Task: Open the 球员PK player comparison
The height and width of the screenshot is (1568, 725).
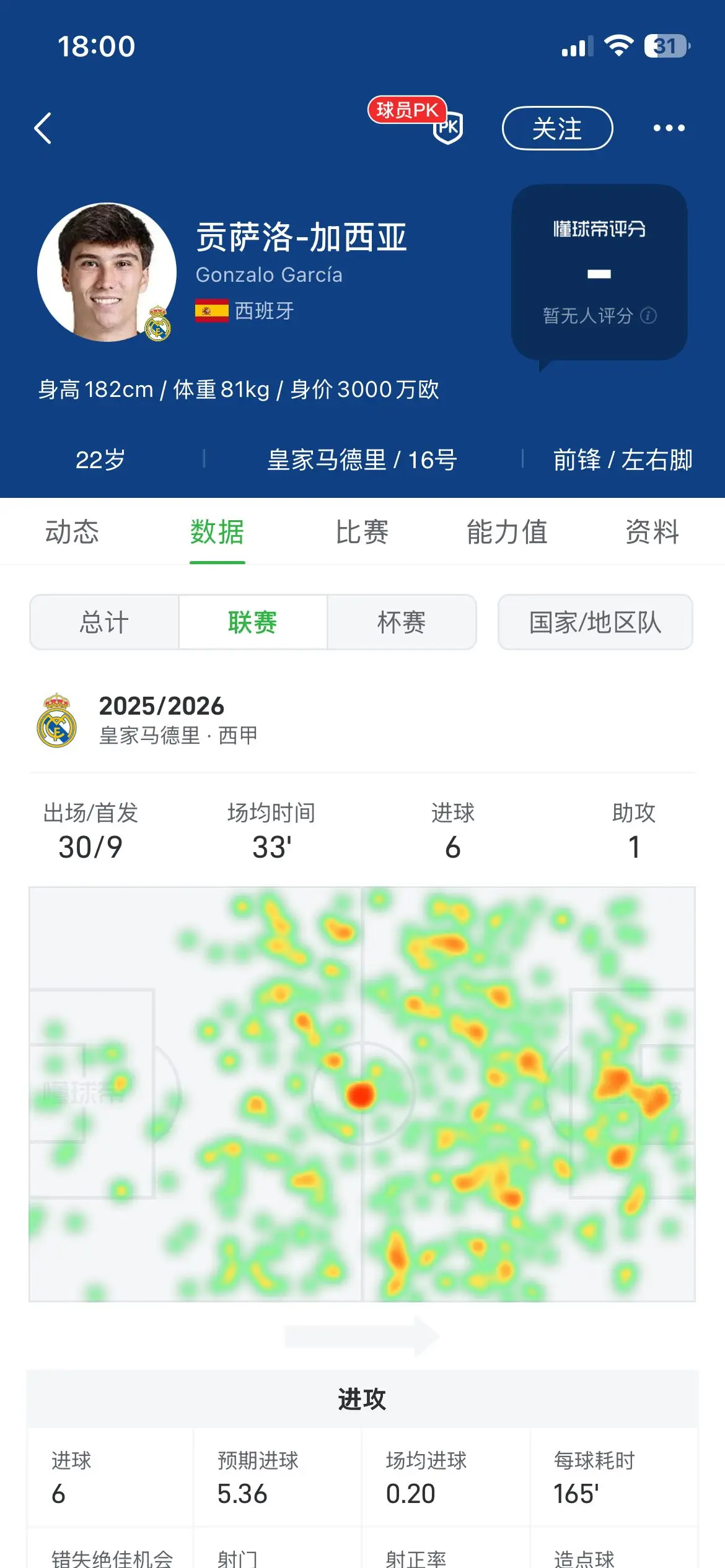Action: pos(416,120)
